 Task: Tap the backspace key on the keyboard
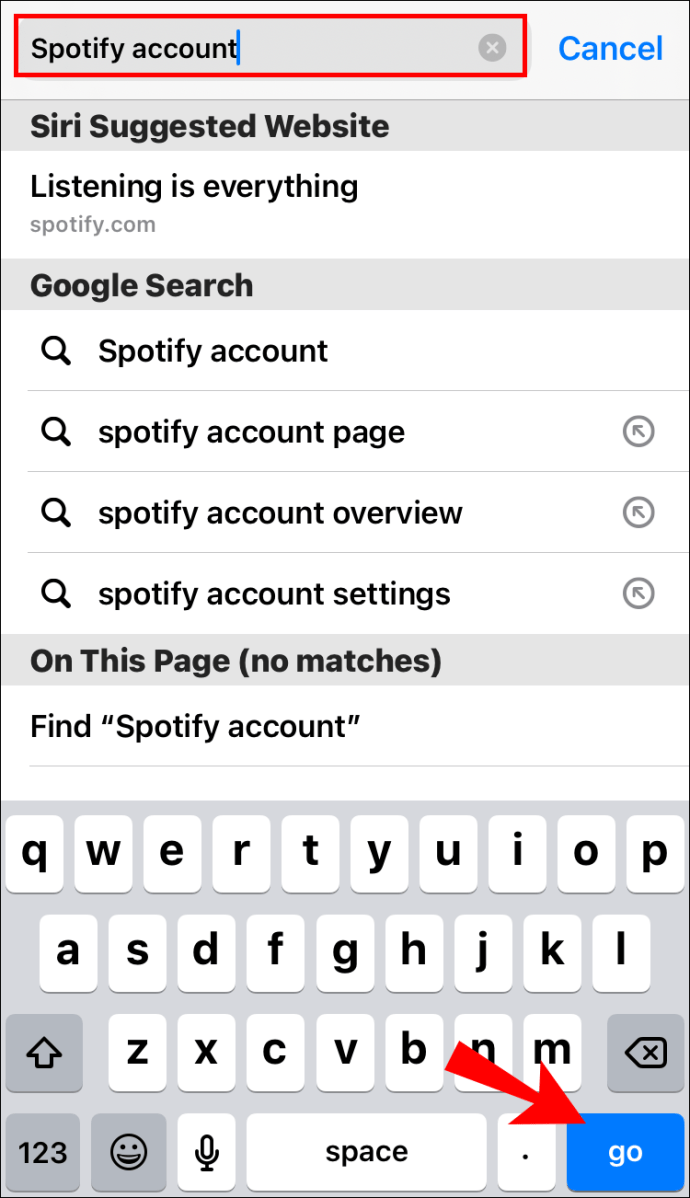click(x=646, y=1053)
